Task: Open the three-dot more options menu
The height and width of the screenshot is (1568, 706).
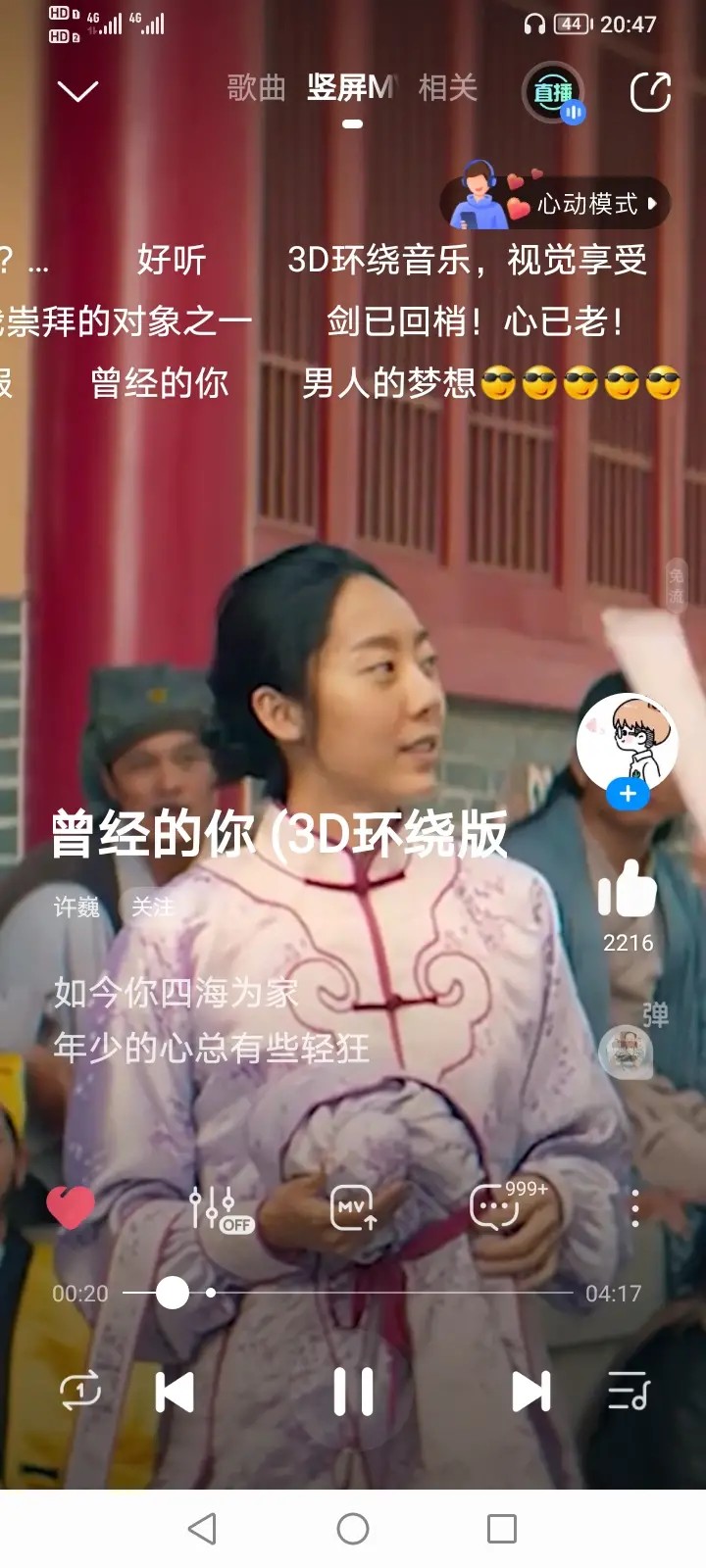Action: click(635, 1208)
